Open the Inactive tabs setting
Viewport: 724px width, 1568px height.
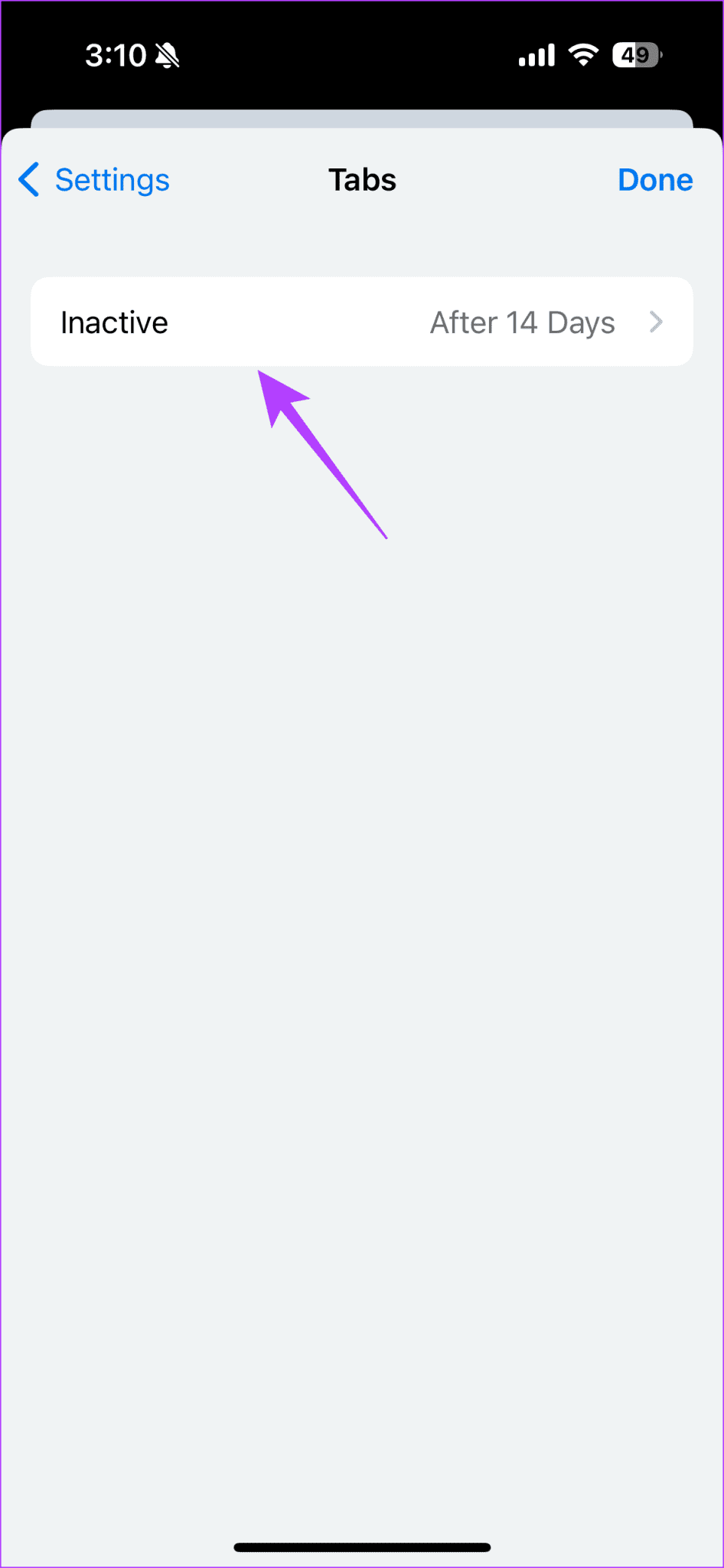361,322
